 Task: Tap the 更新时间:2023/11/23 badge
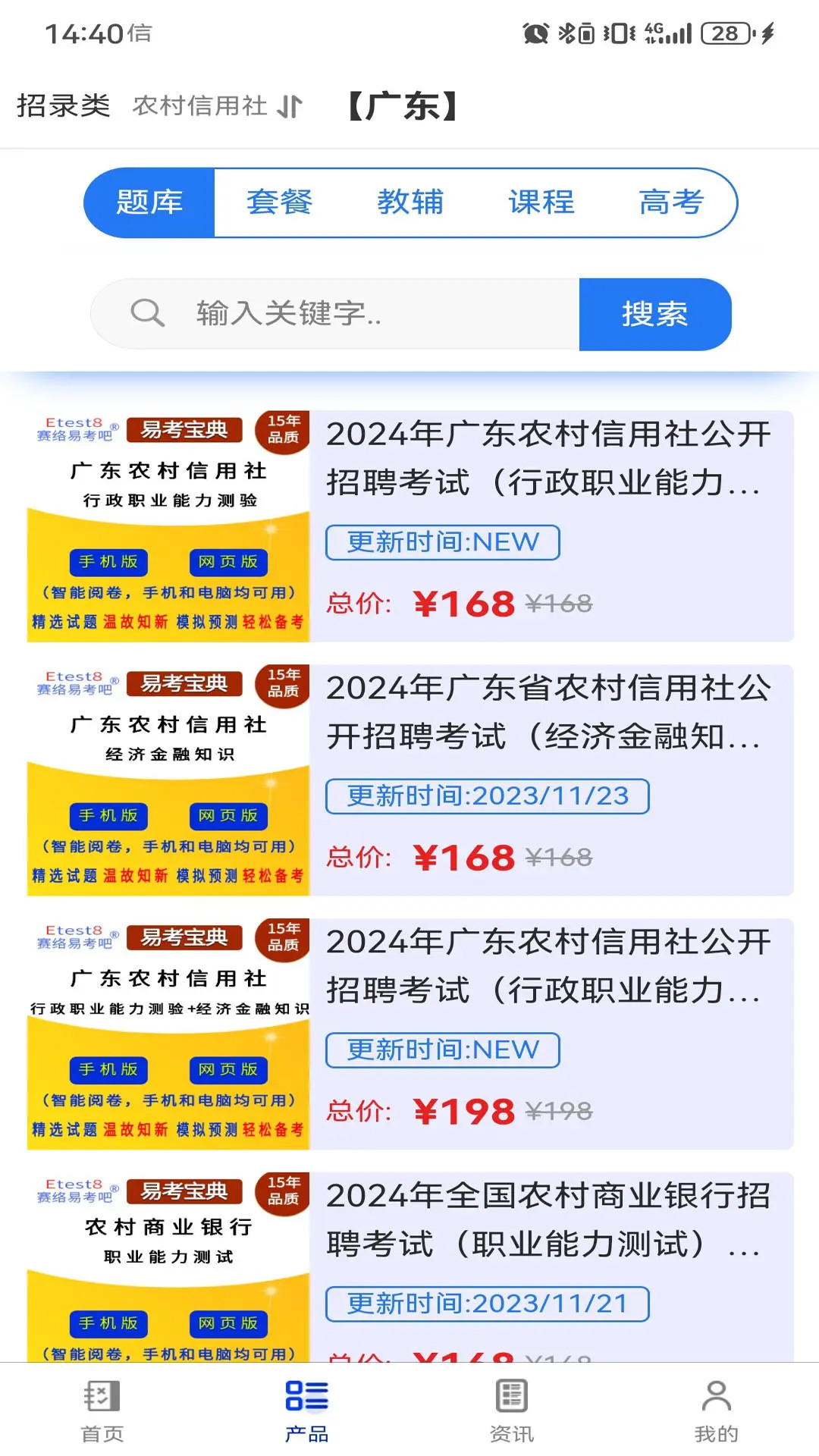487,796
